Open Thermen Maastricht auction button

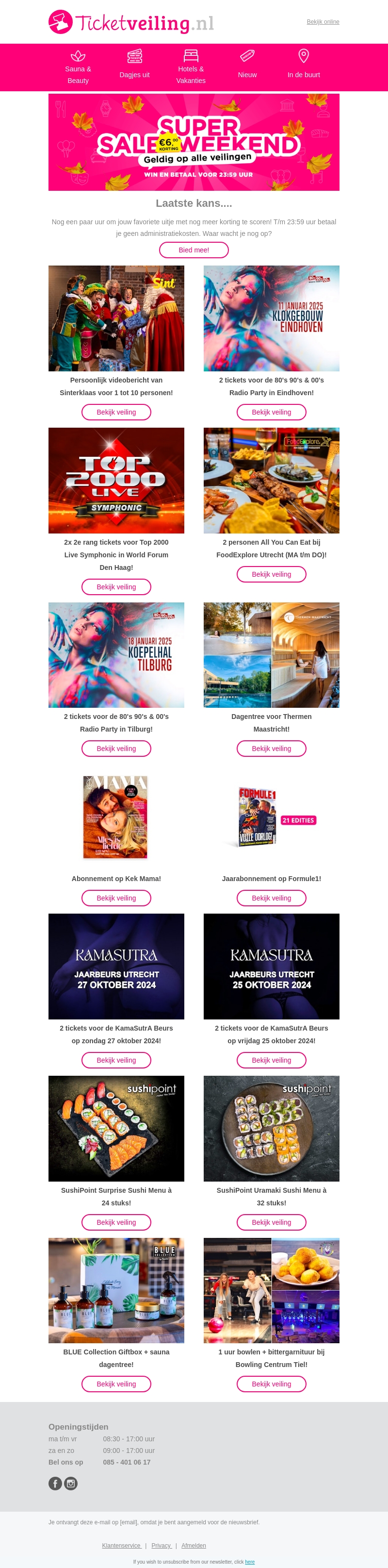point(271,749)
